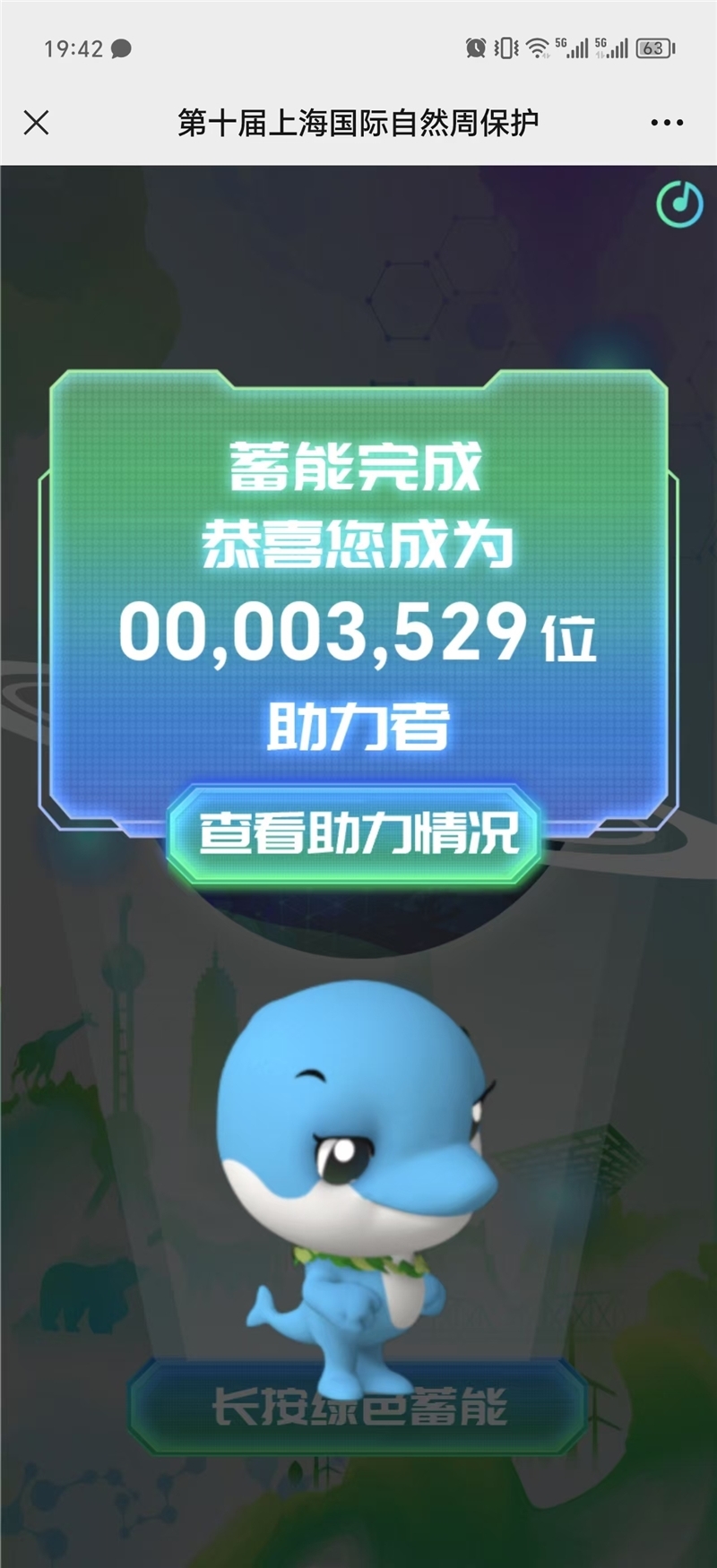Toggle the background music icon

(679, 203)
